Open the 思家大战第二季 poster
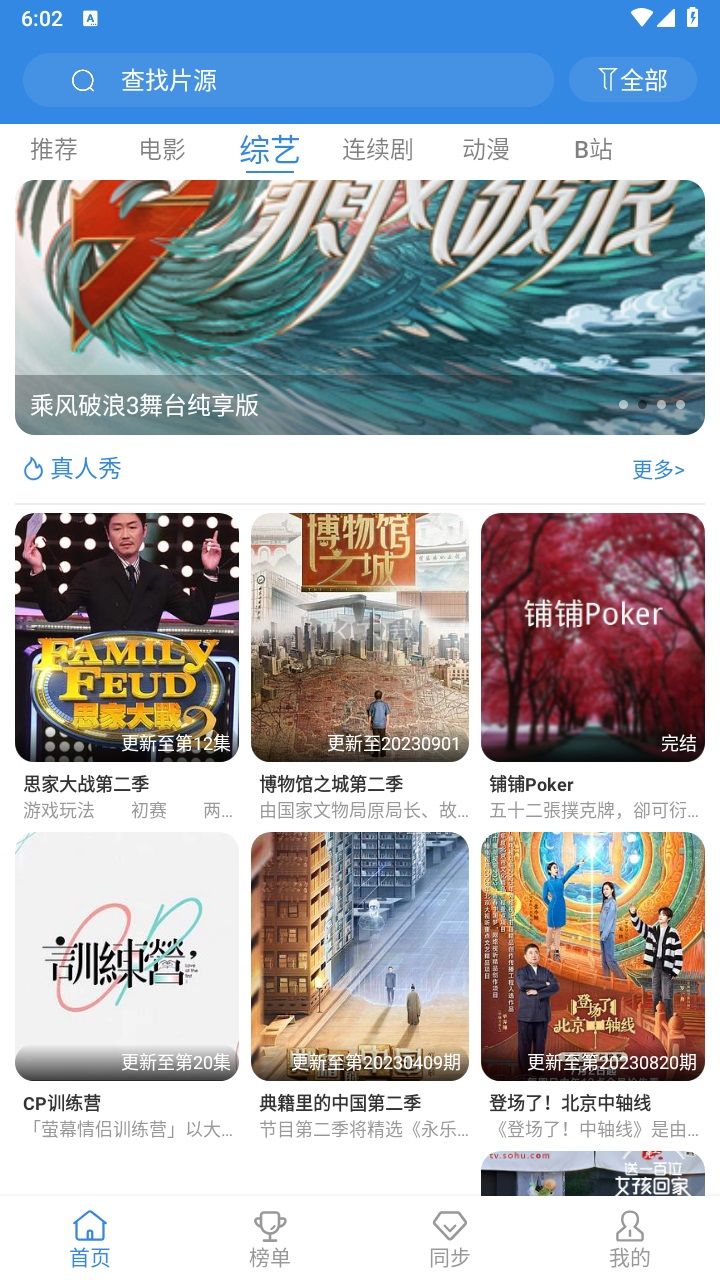The image size is (720, 1280). point(127,635)
